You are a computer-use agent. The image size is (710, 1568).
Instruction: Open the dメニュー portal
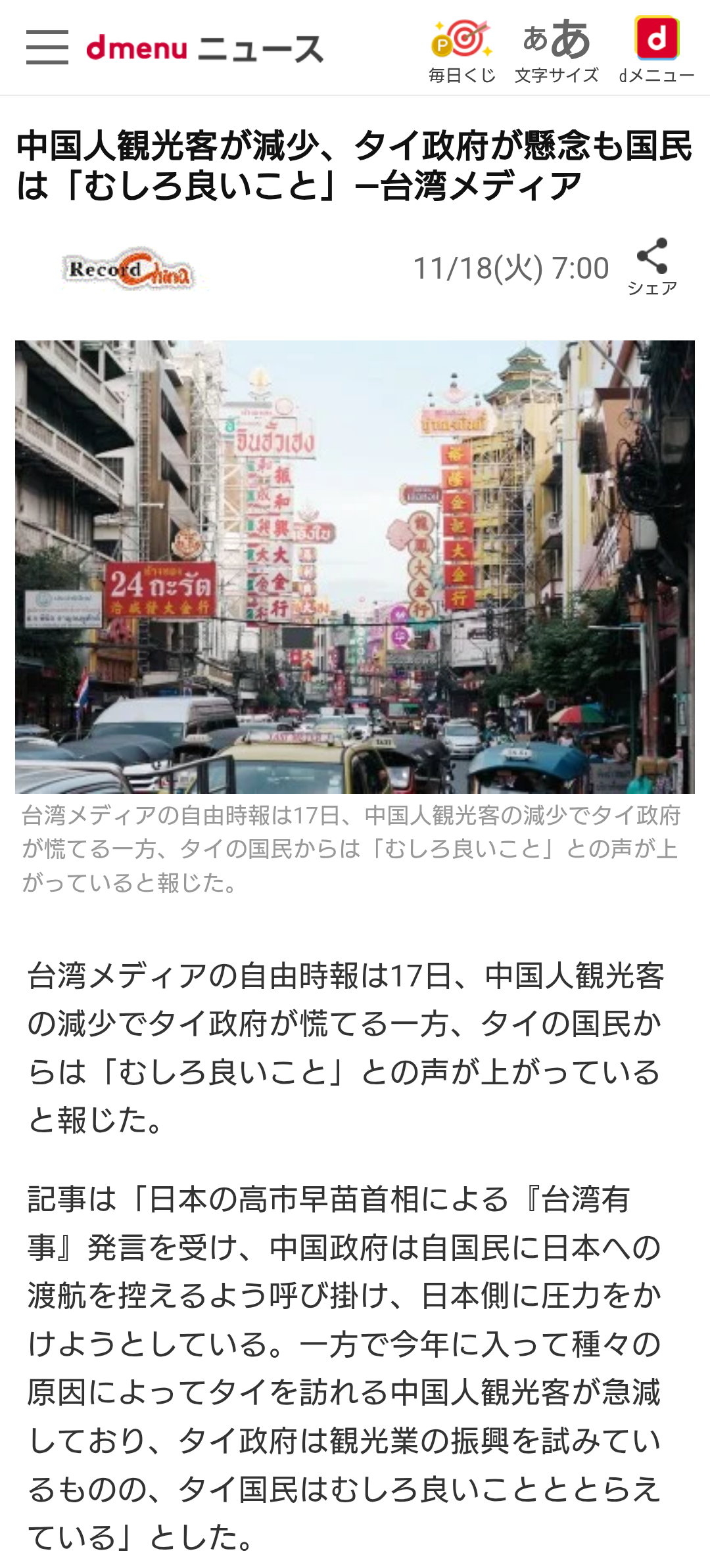pyautogui.click(x=656, y=51)
